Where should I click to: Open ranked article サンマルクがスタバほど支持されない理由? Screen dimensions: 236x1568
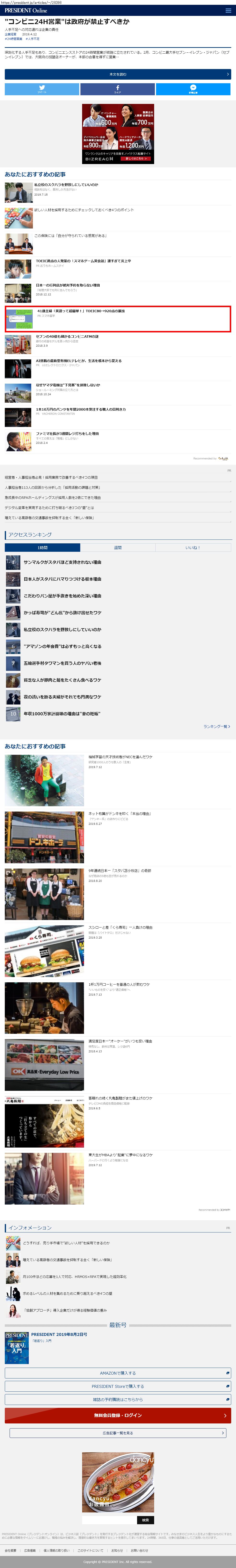pyautogui.click(x=62, y=562)
